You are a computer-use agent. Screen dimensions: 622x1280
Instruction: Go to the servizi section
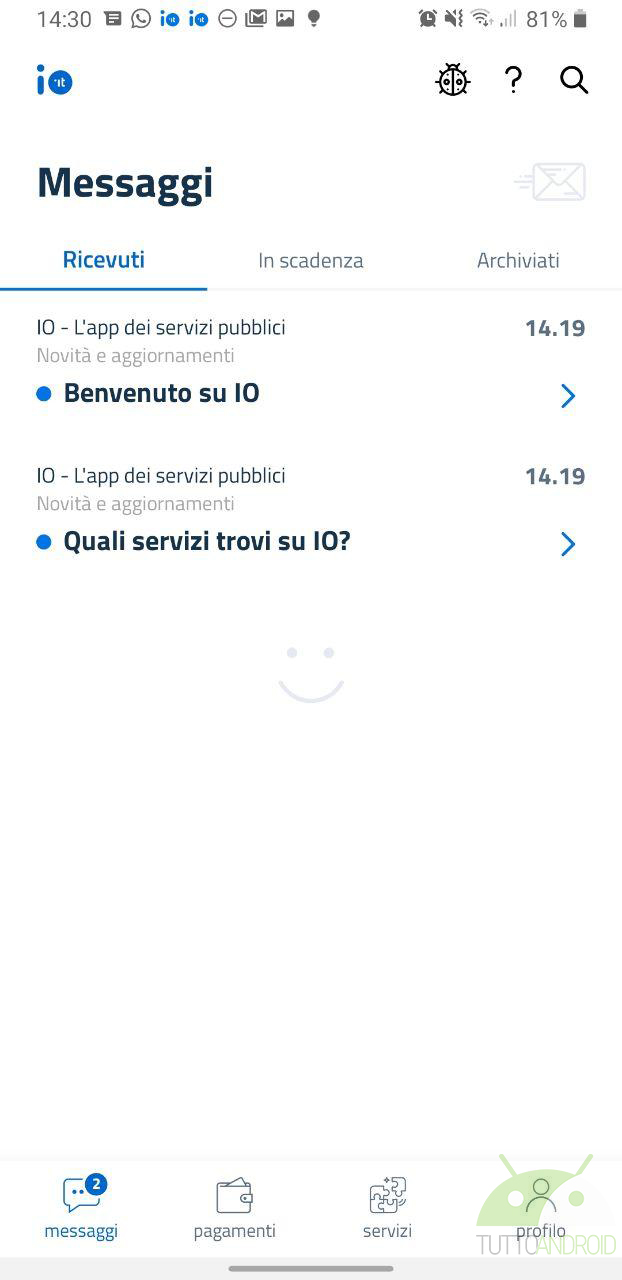pyautogui.click(x=387, y=1208)
